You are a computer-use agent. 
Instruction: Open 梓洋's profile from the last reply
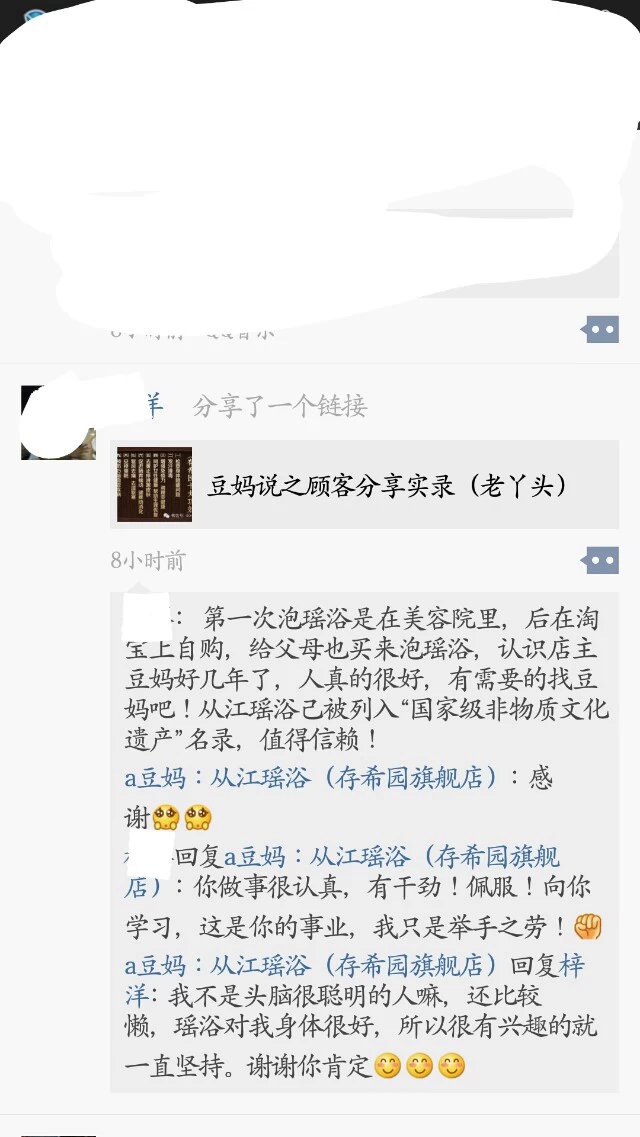coord(572,965)
